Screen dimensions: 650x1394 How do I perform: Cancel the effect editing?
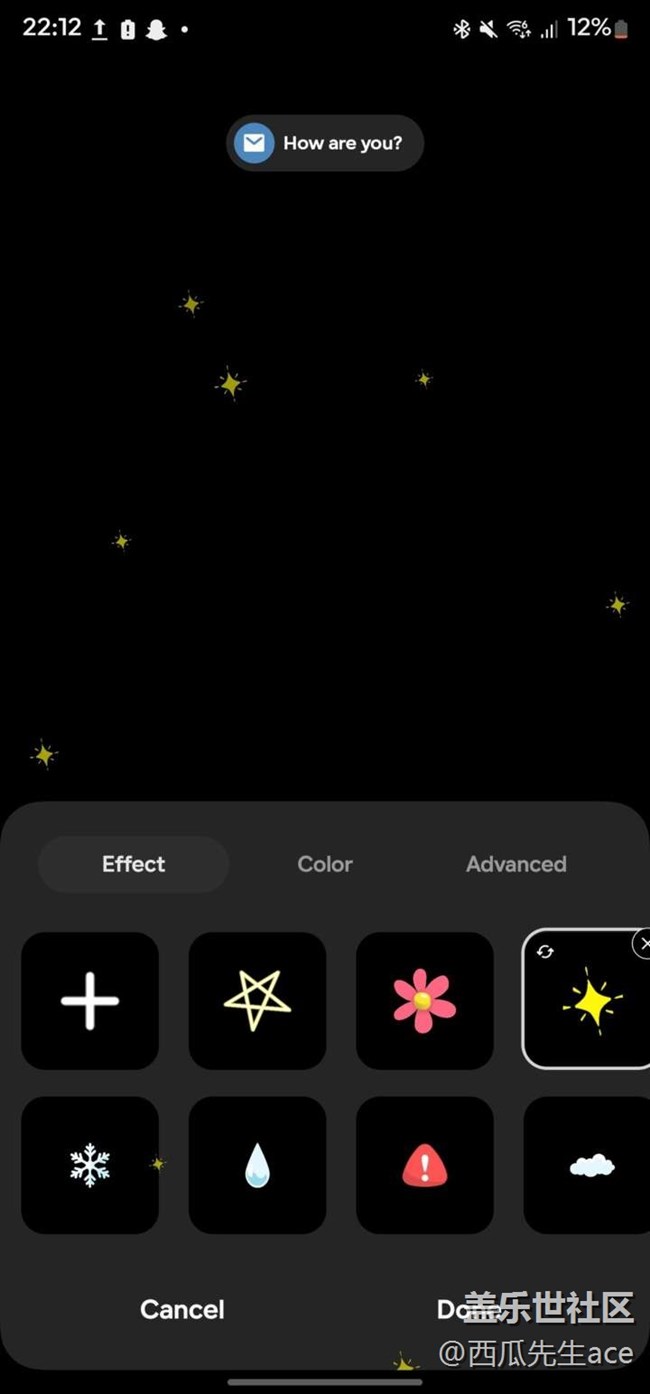point(182,1309)
